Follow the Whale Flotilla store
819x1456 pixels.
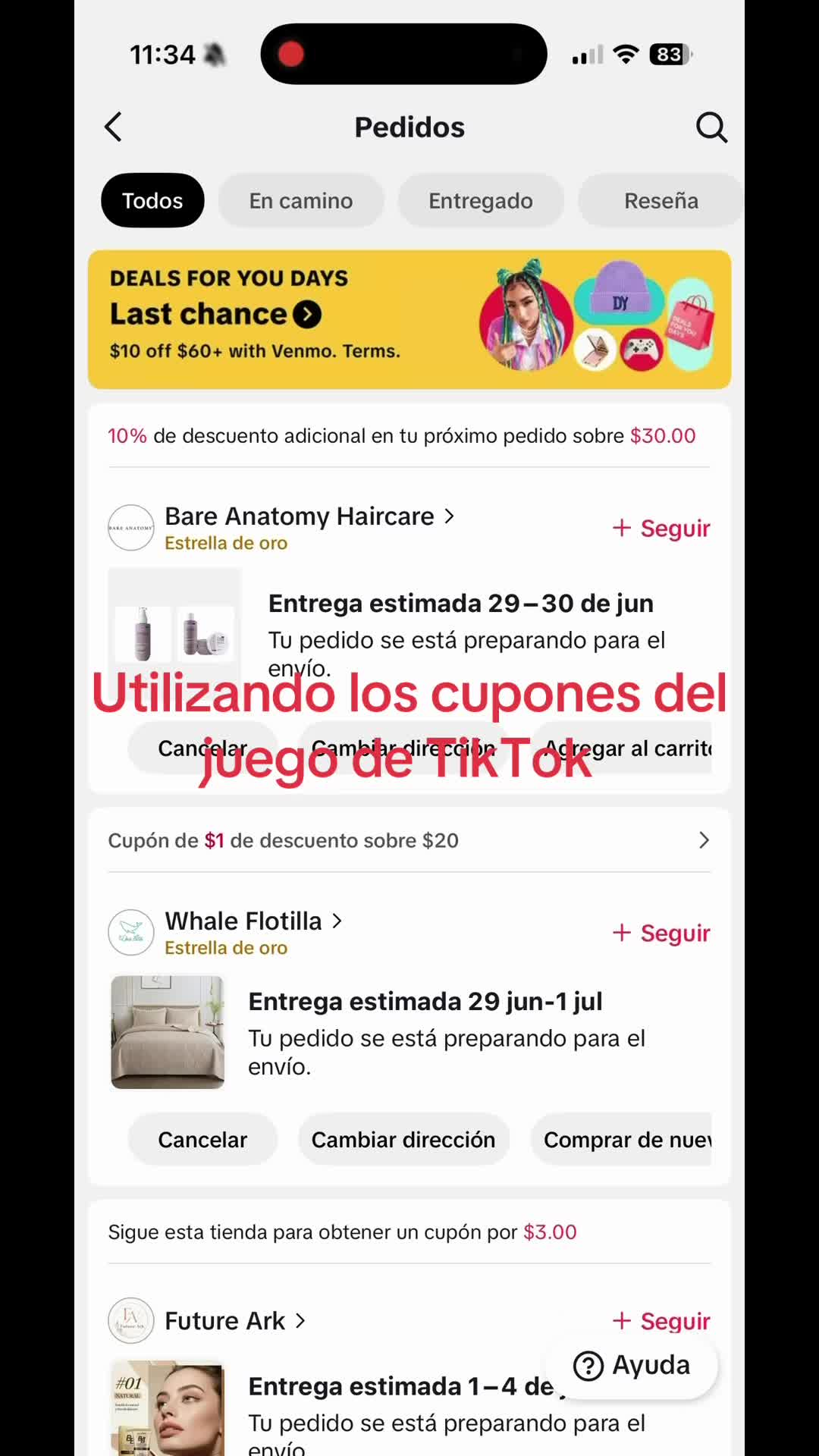click(661, 933)
